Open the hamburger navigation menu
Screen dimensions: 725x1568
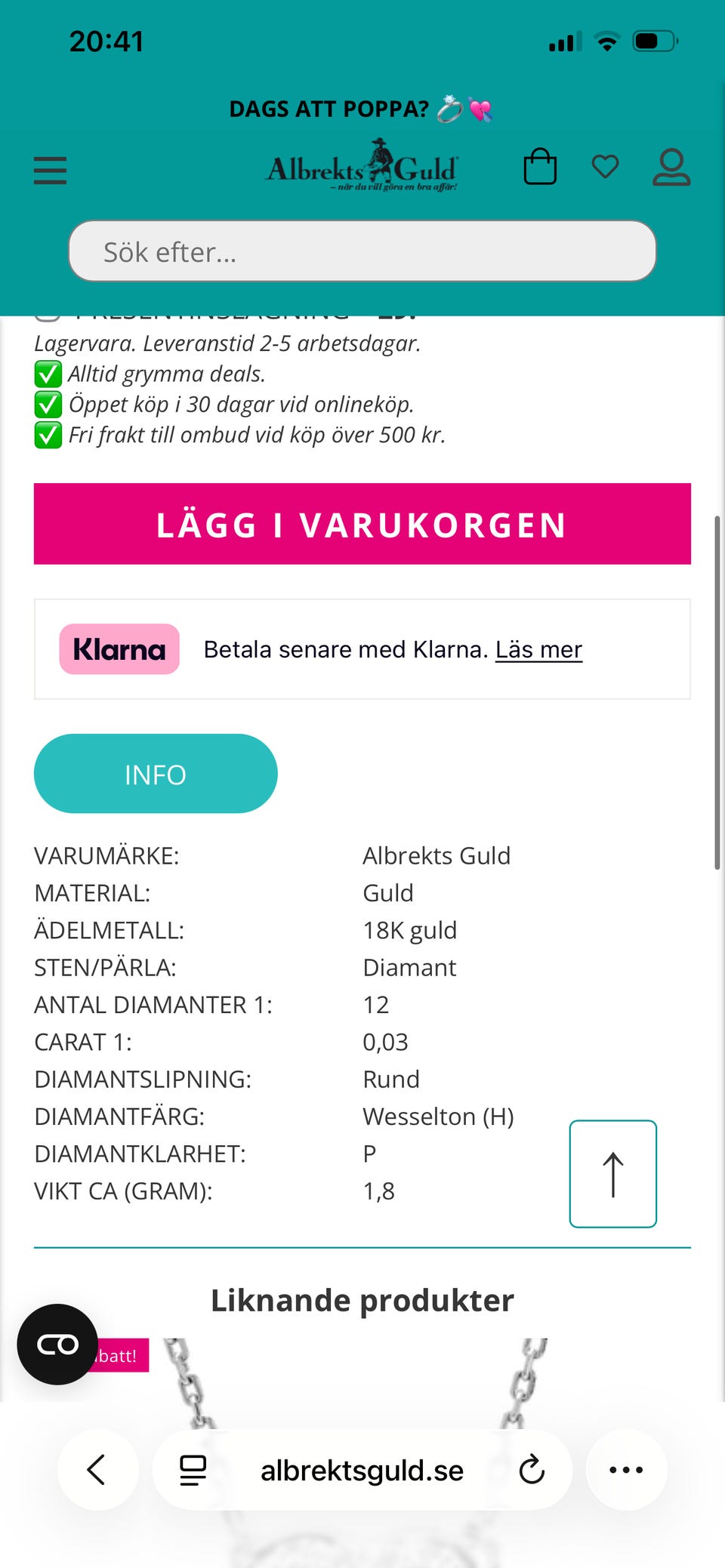(49, 171)
